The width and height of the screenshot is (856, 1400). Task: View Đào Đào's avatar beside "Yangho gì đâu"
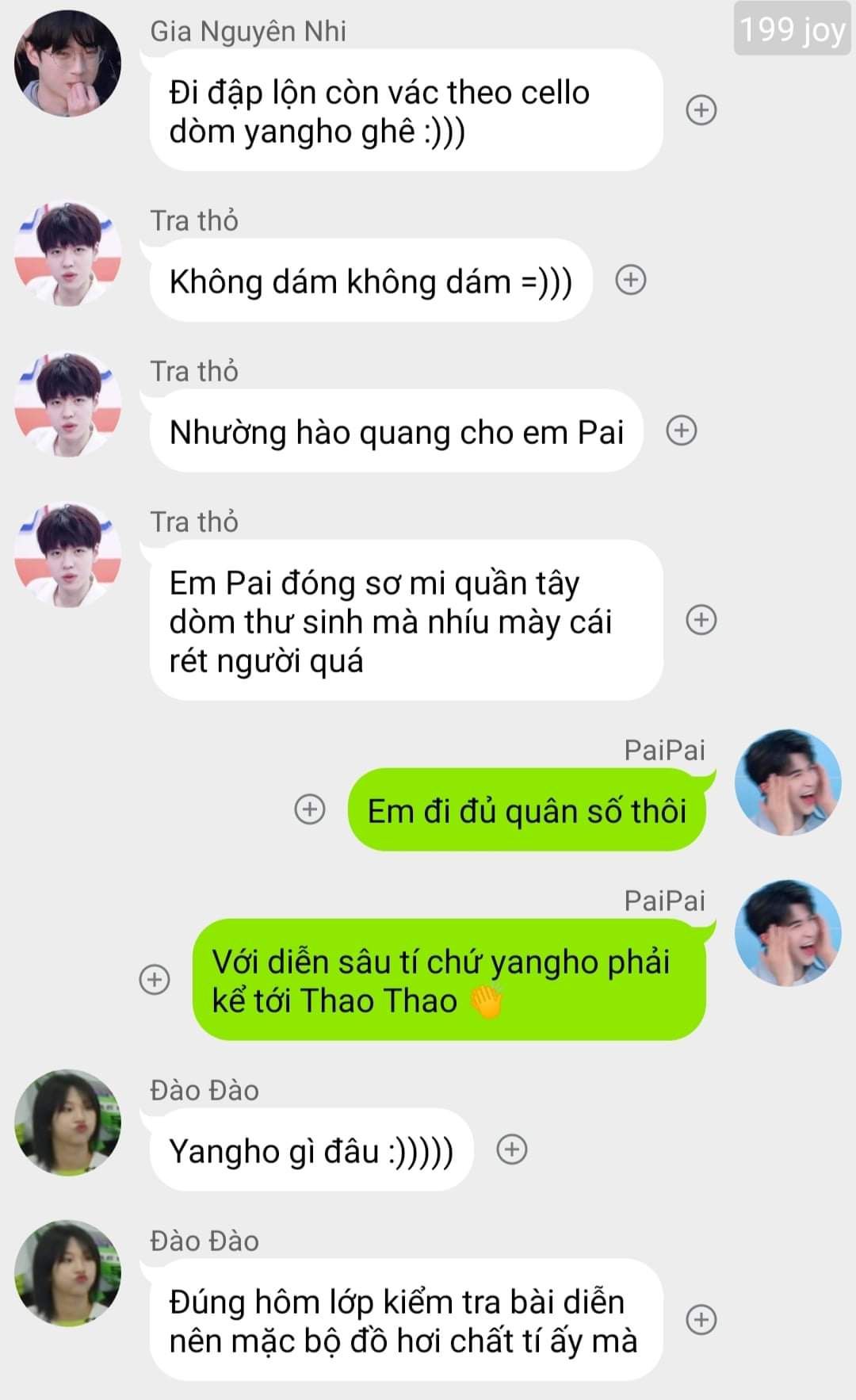pyautogui.click(x=67, y=1123)
